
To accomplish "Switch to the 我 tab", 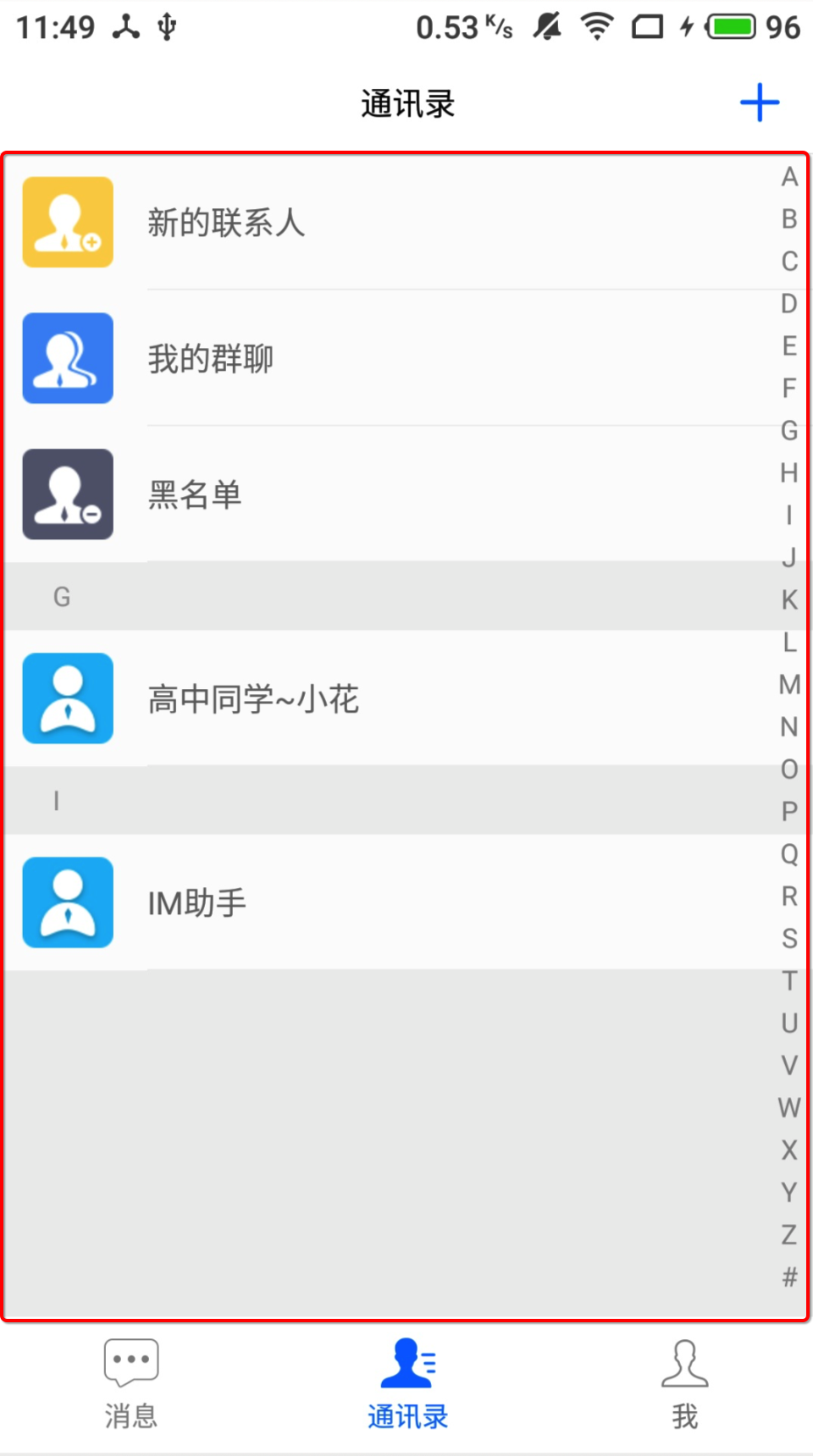I will (683, 1388).
